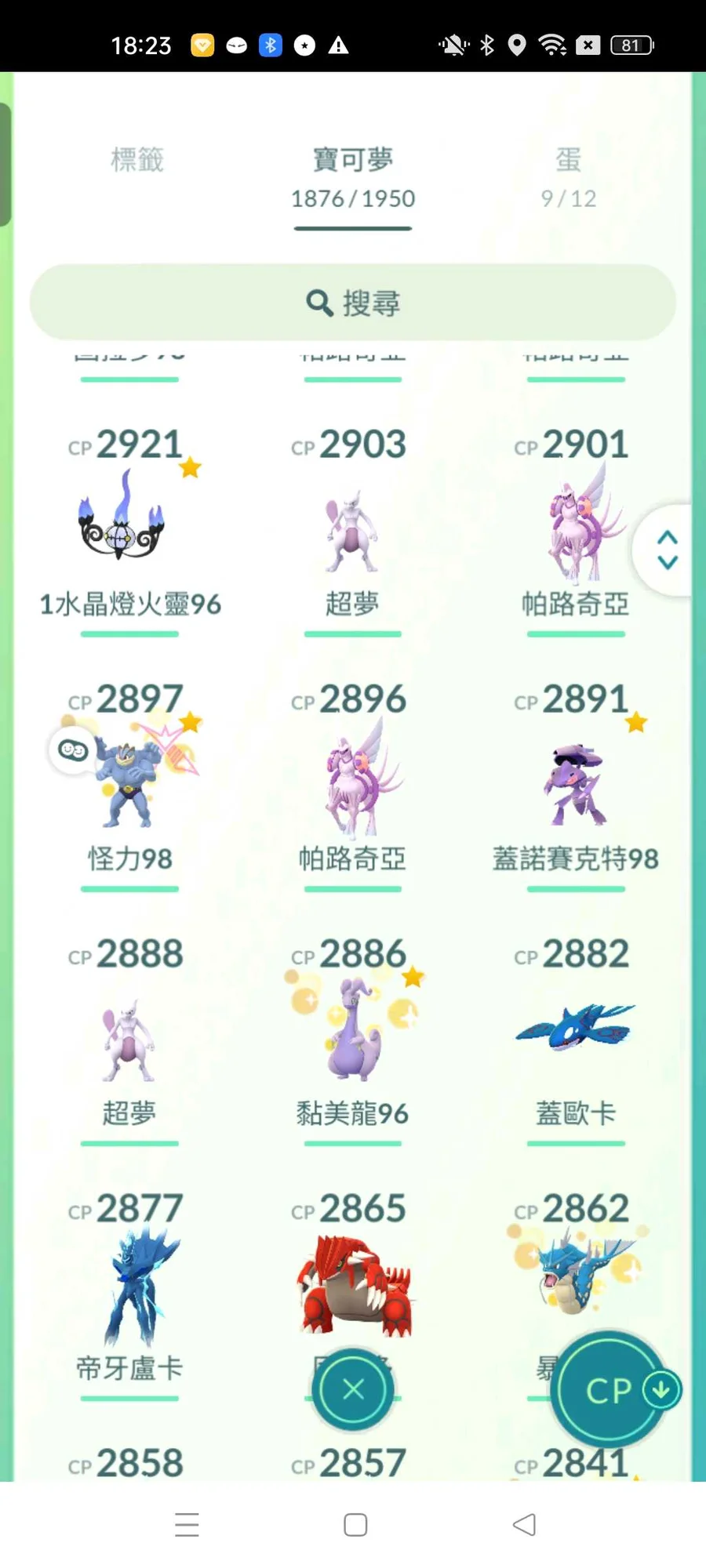Tap the fast scroll arrows handle
This screenshot has height=1568, width=706.
[x=667, y=550]
